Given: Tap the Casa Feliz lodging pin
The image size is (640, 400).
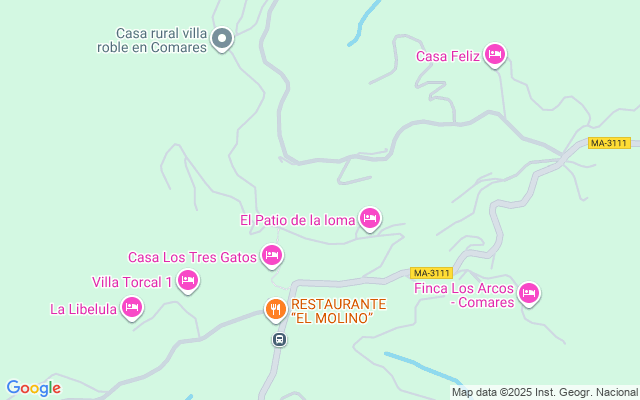Looking at the screenshot, I should 494,54.
